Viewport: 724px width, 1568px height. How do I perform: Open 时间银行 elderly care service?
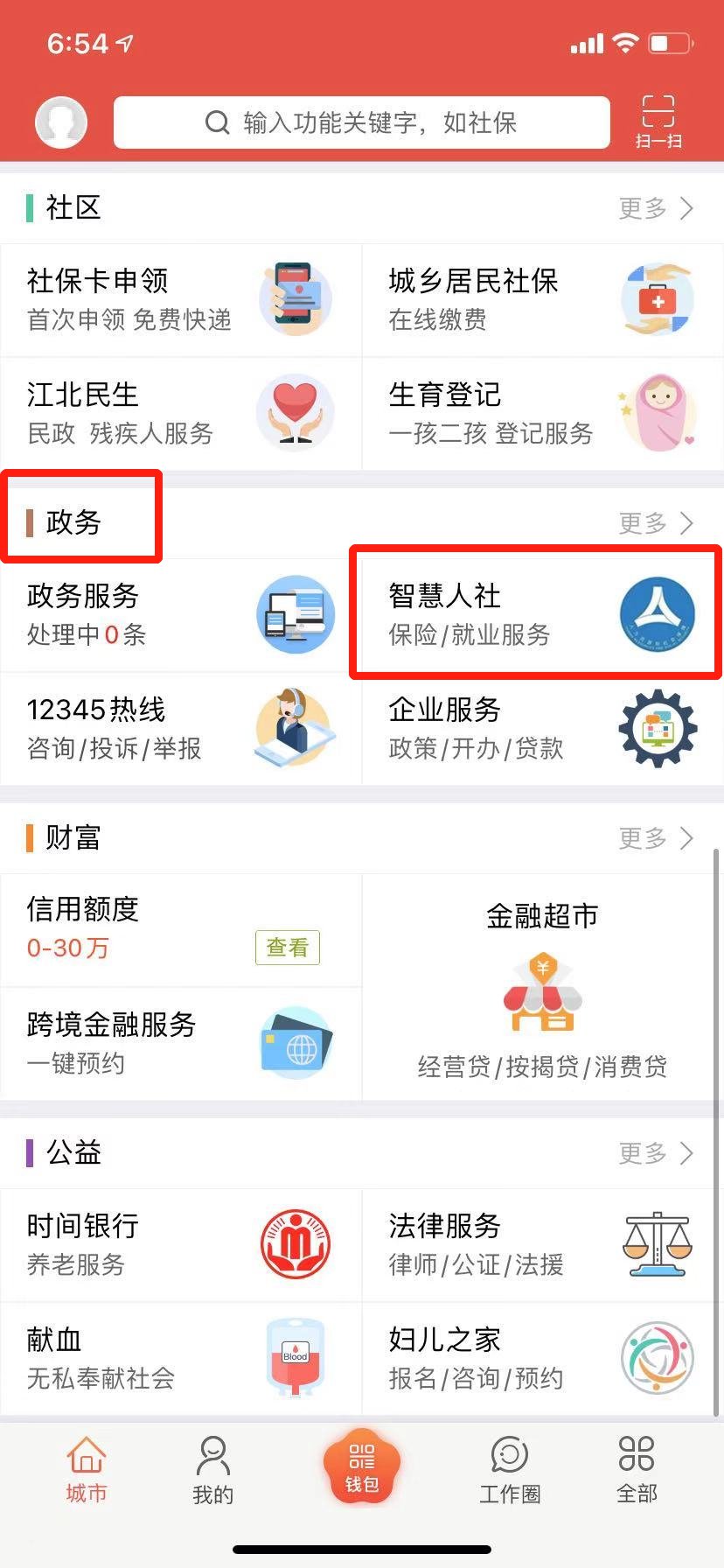coord(180,1244)
